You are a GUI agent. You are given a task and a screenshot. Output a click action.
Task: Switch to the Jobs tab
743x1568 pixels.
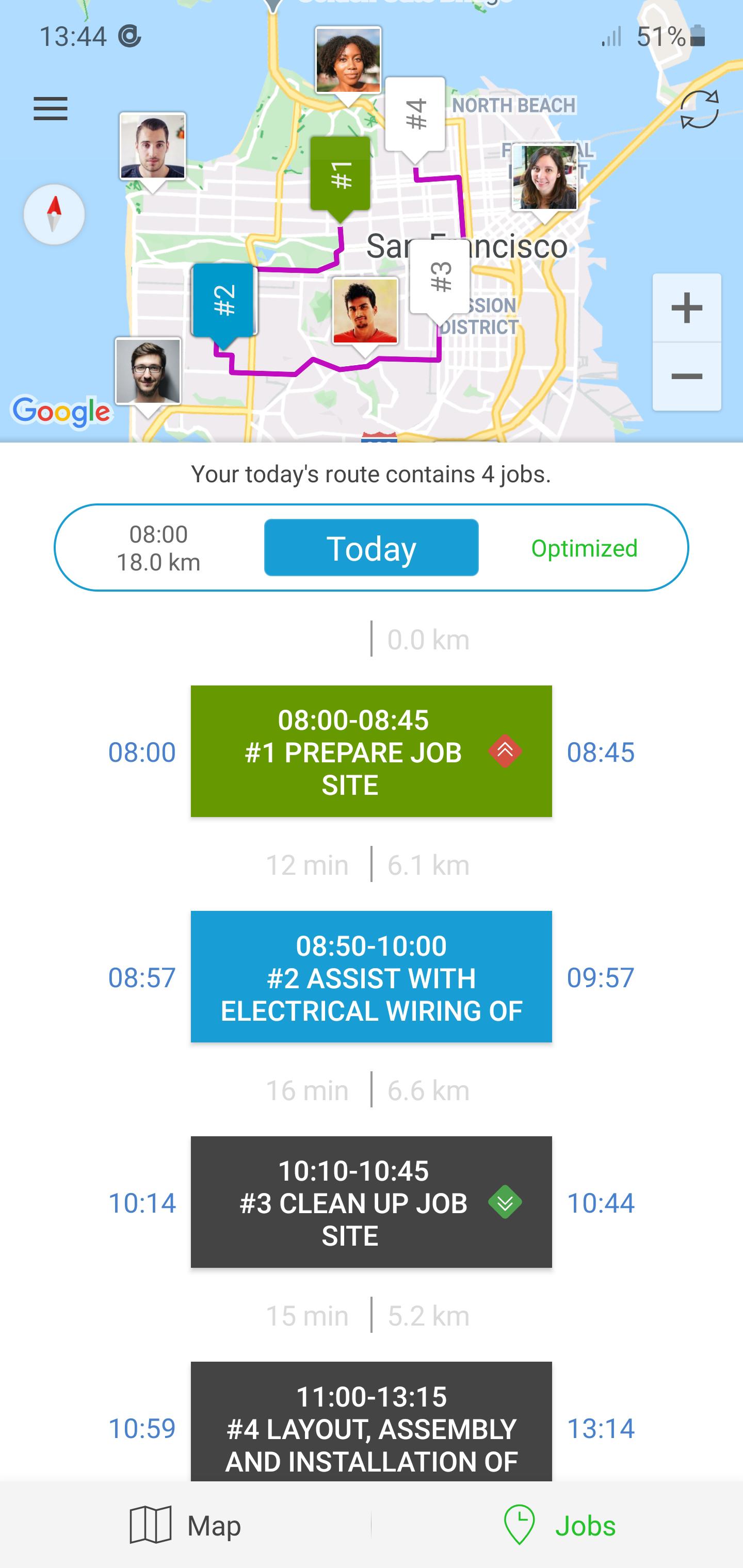click(x=559, y=1525)
